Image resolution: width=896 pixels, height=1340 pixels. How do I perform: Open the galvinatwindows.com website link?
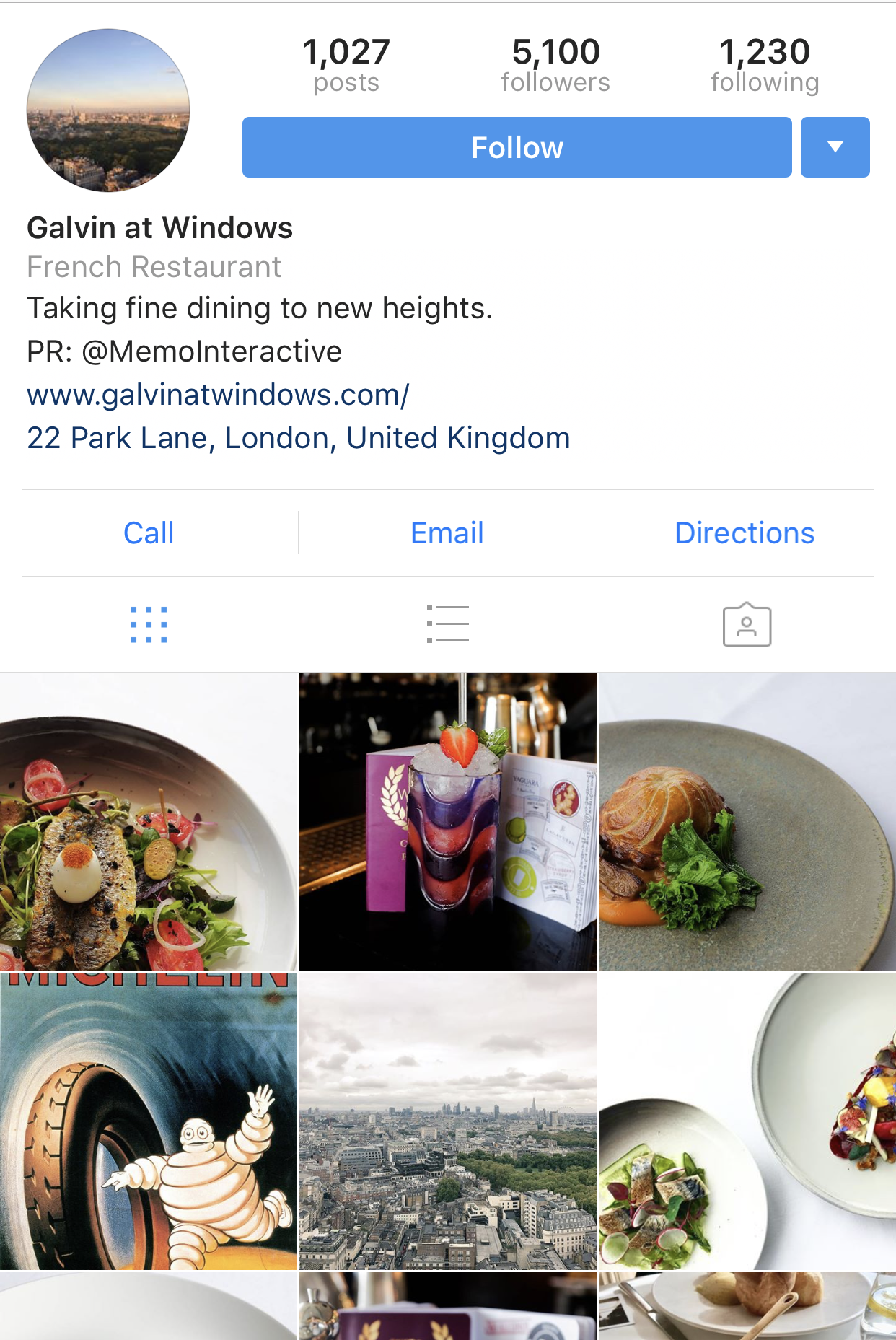click(218, 395)
